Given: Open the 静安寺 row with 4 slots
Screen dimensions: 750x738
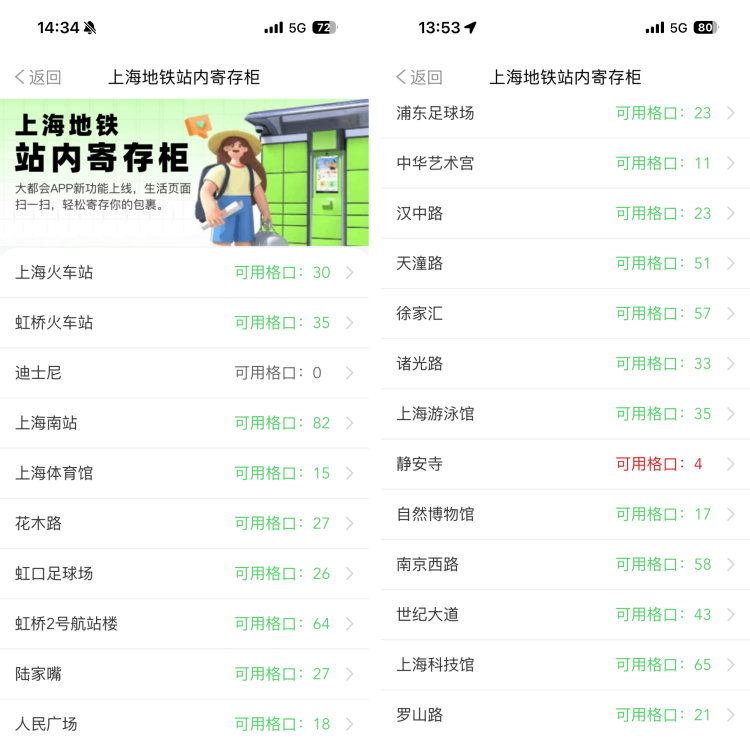Looking at the screenshot, I should click(x=565, y=464).
